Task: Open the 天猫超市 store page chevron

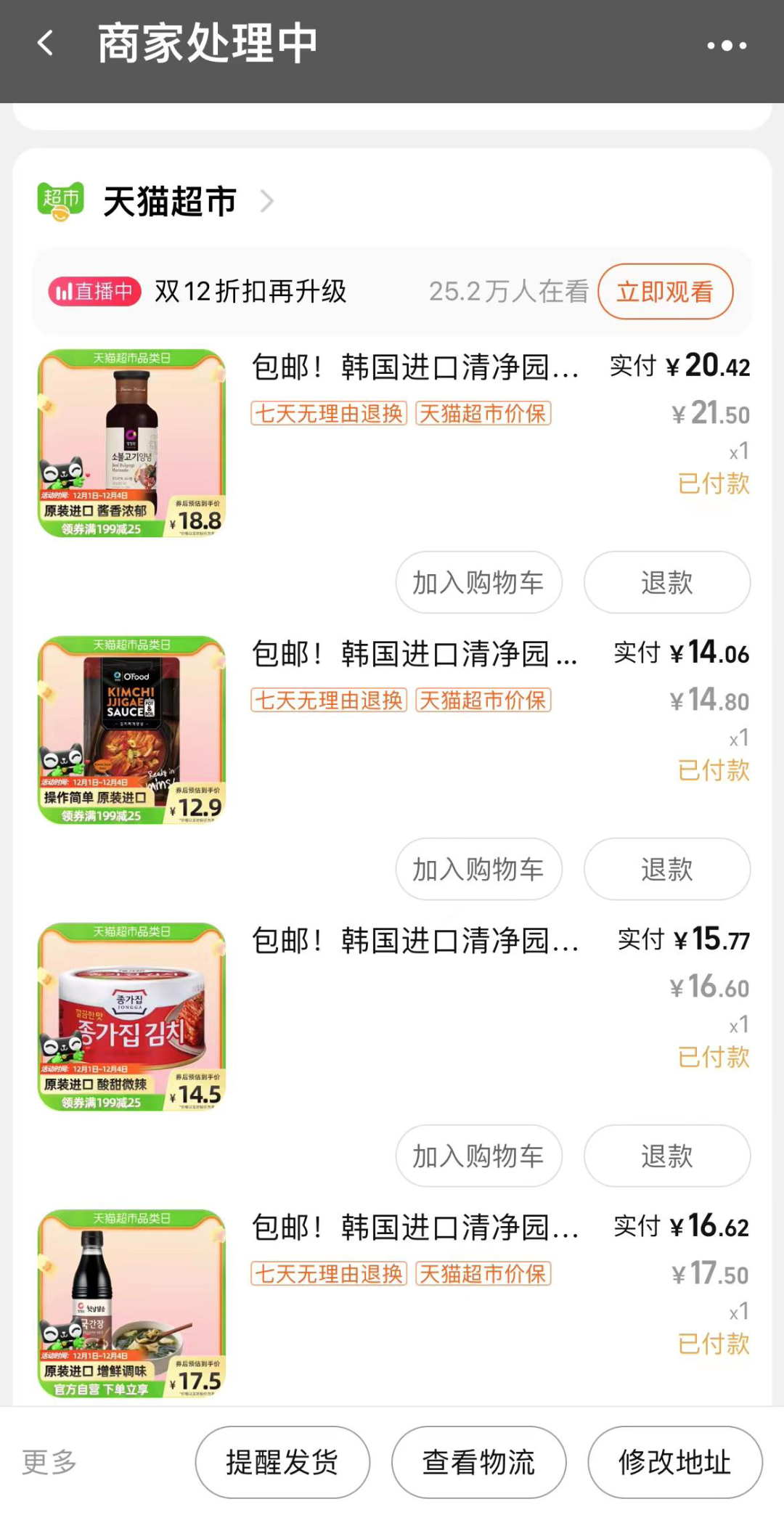Action: (x=266, y=201)
